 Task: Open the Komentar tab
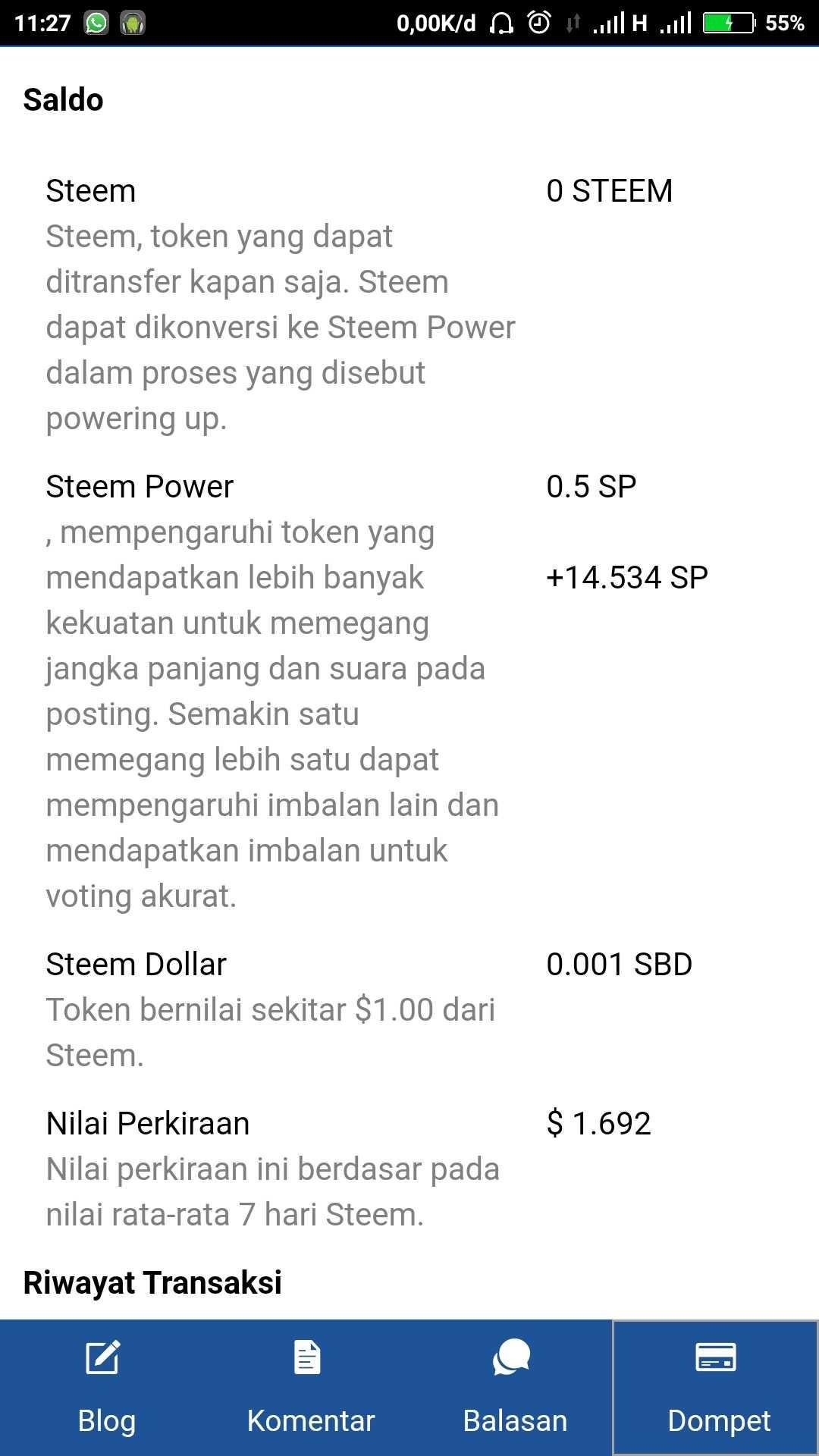(310, 1388)
